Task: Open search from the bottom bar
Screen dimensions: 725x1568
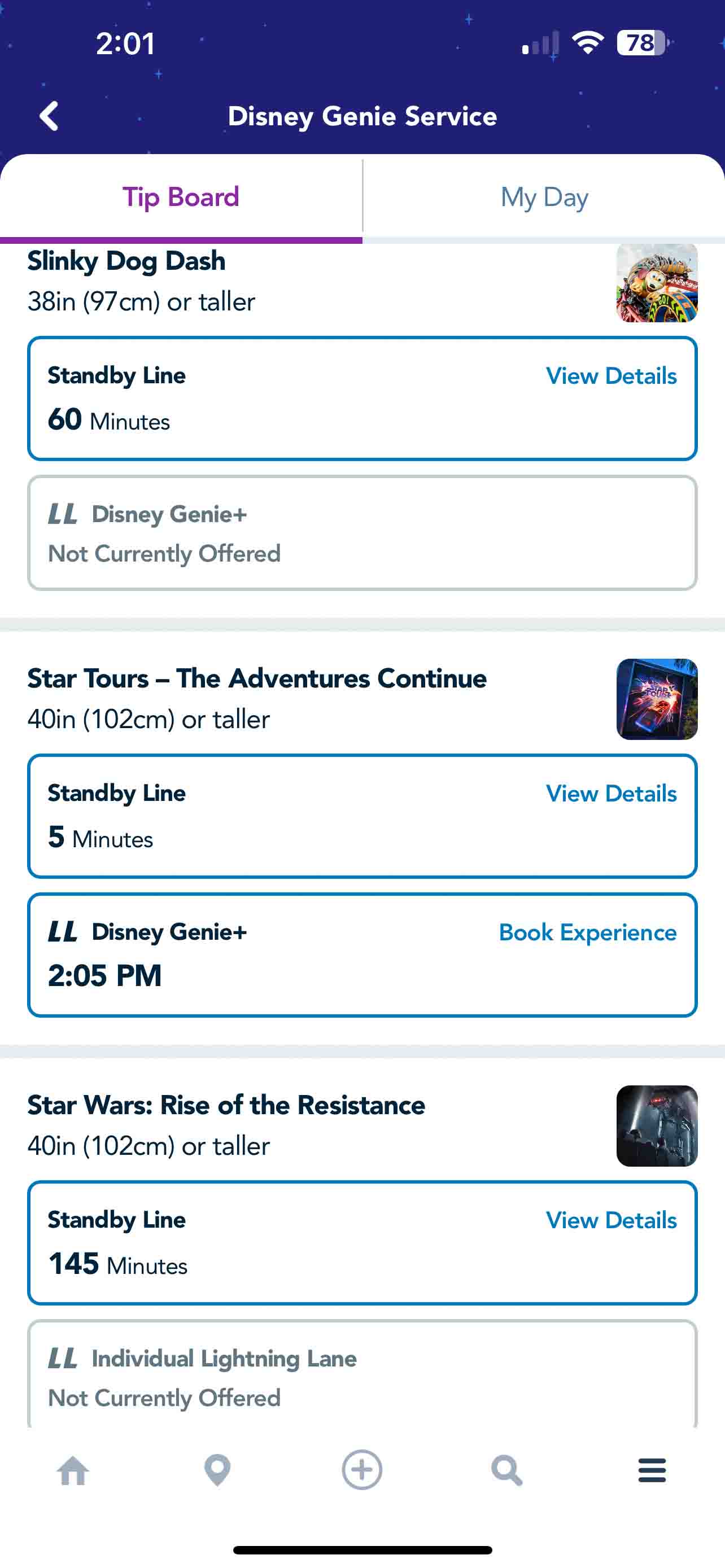Action: click(x=506, y=1470)
